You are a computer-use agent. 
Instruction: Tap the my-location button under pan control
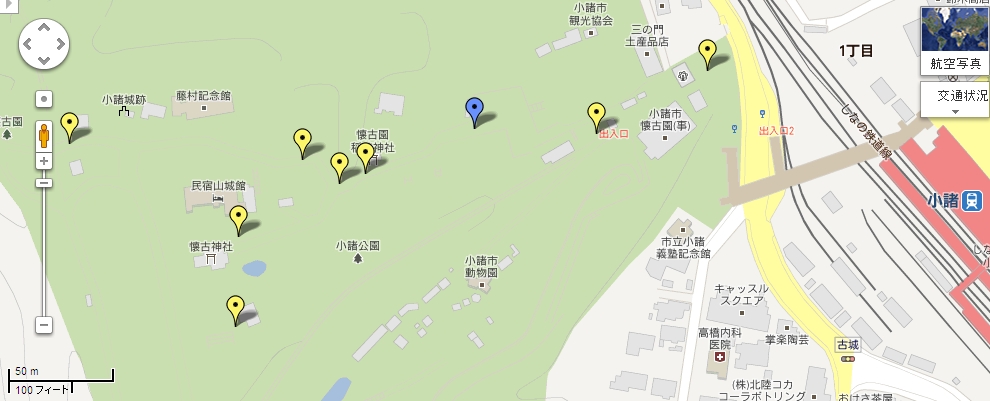[x=44, y=99]
